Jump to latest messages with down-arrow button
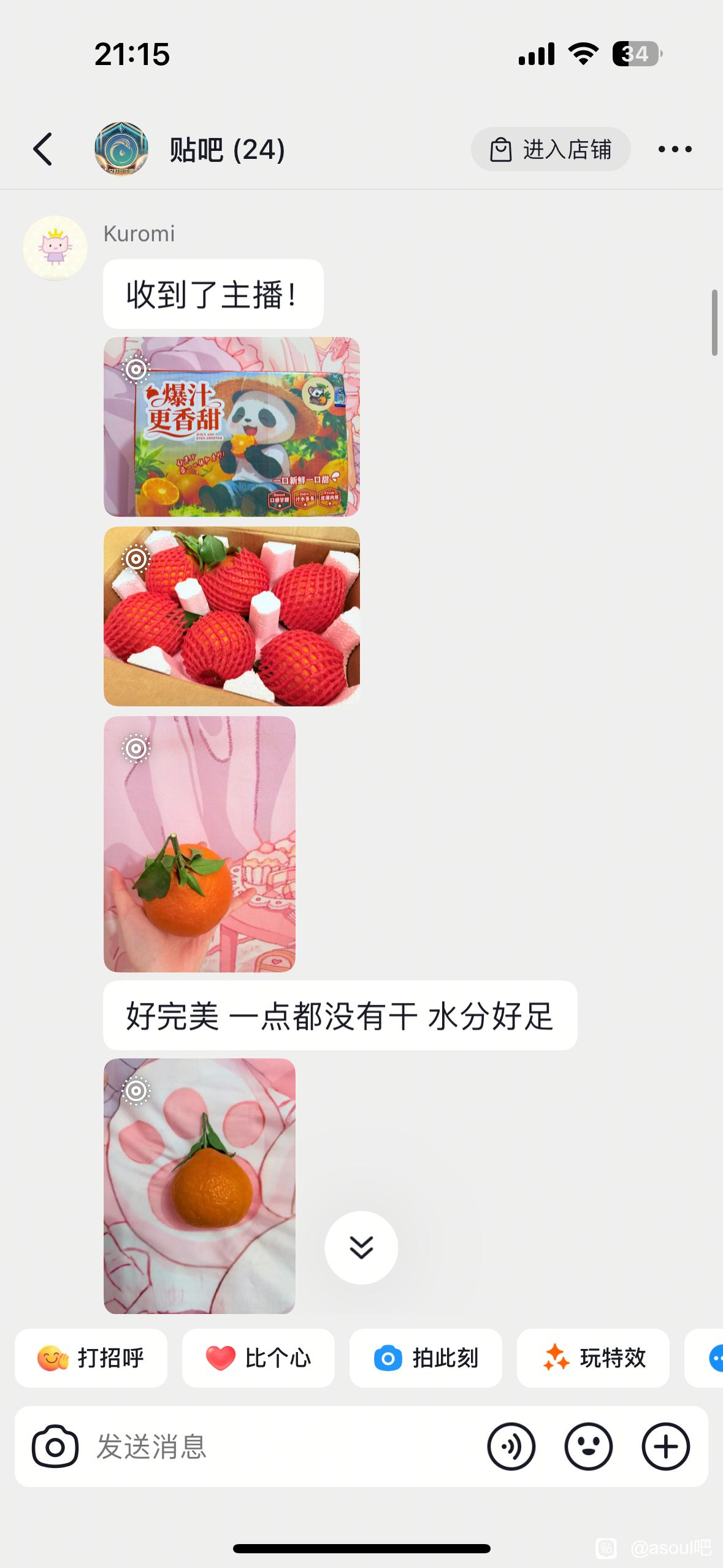 click(x=361, y=1247)
